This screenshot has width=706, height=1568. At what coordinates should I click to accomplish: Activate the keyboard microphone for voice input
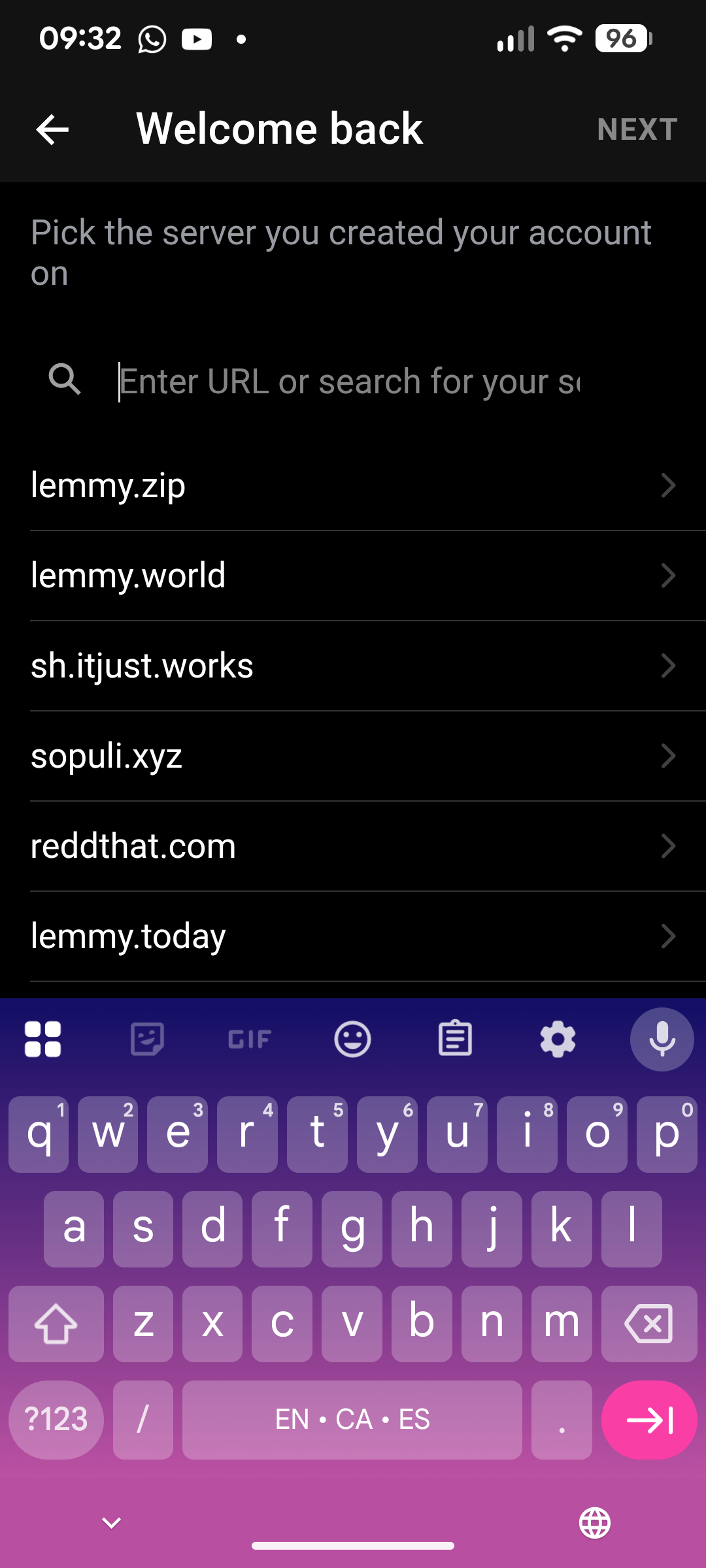(x=662, y=1039)
